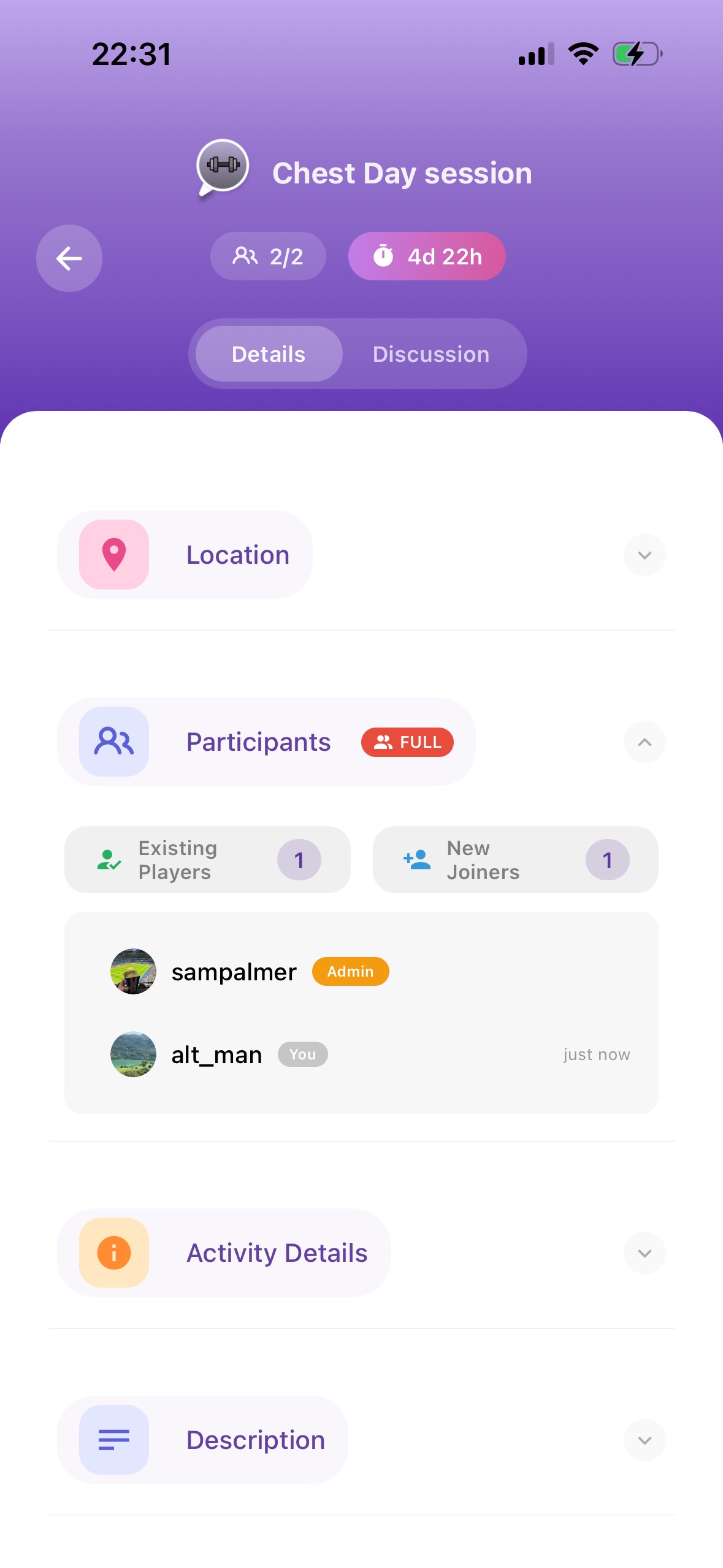Screen dimensions: 723x1568
Task: Click the red FULL status badge
Action: click(x=407, y=742)
